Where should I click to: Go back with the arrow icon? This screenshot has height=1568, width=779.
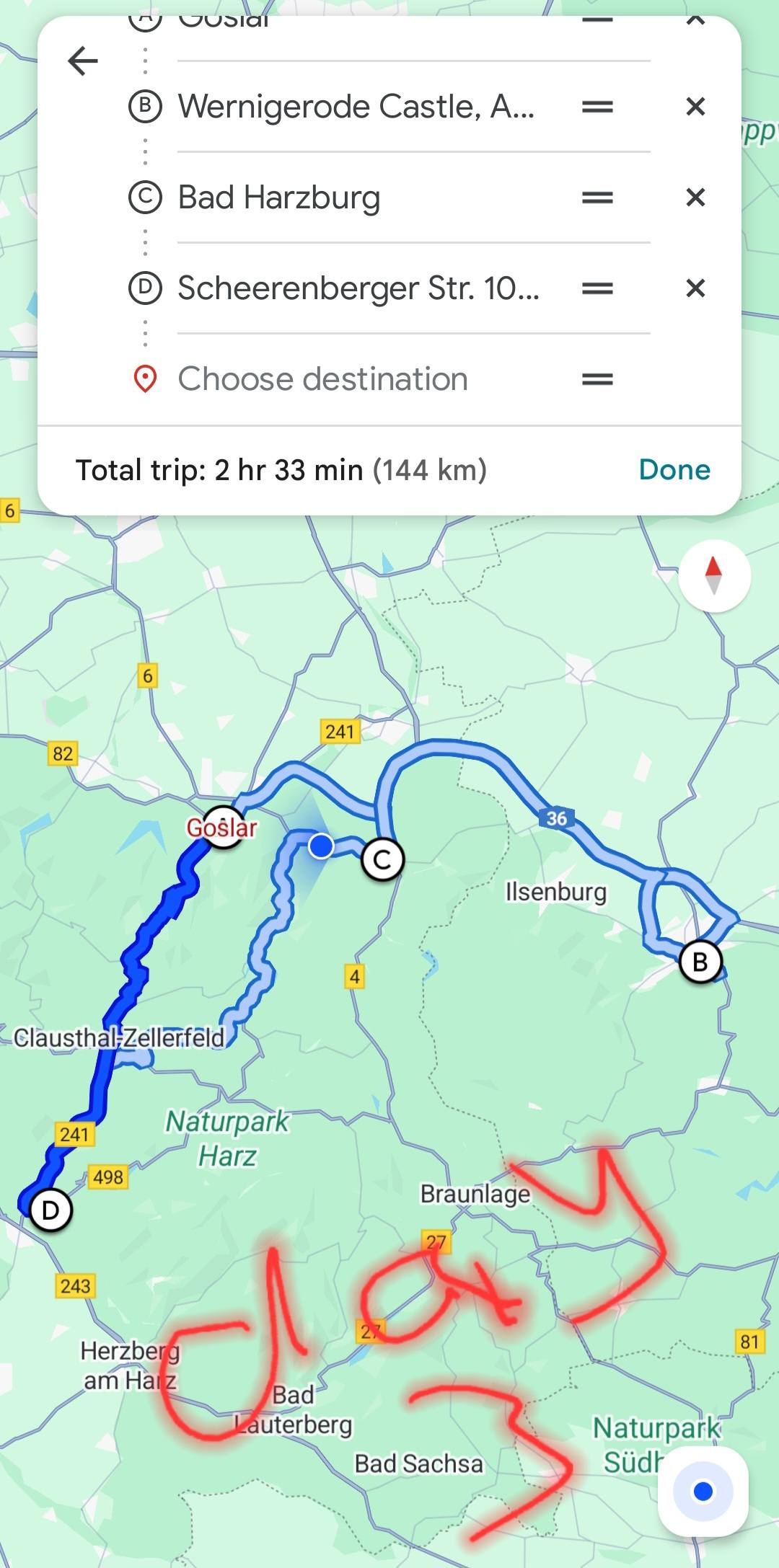pyautogui.click(x=83, y=61)
